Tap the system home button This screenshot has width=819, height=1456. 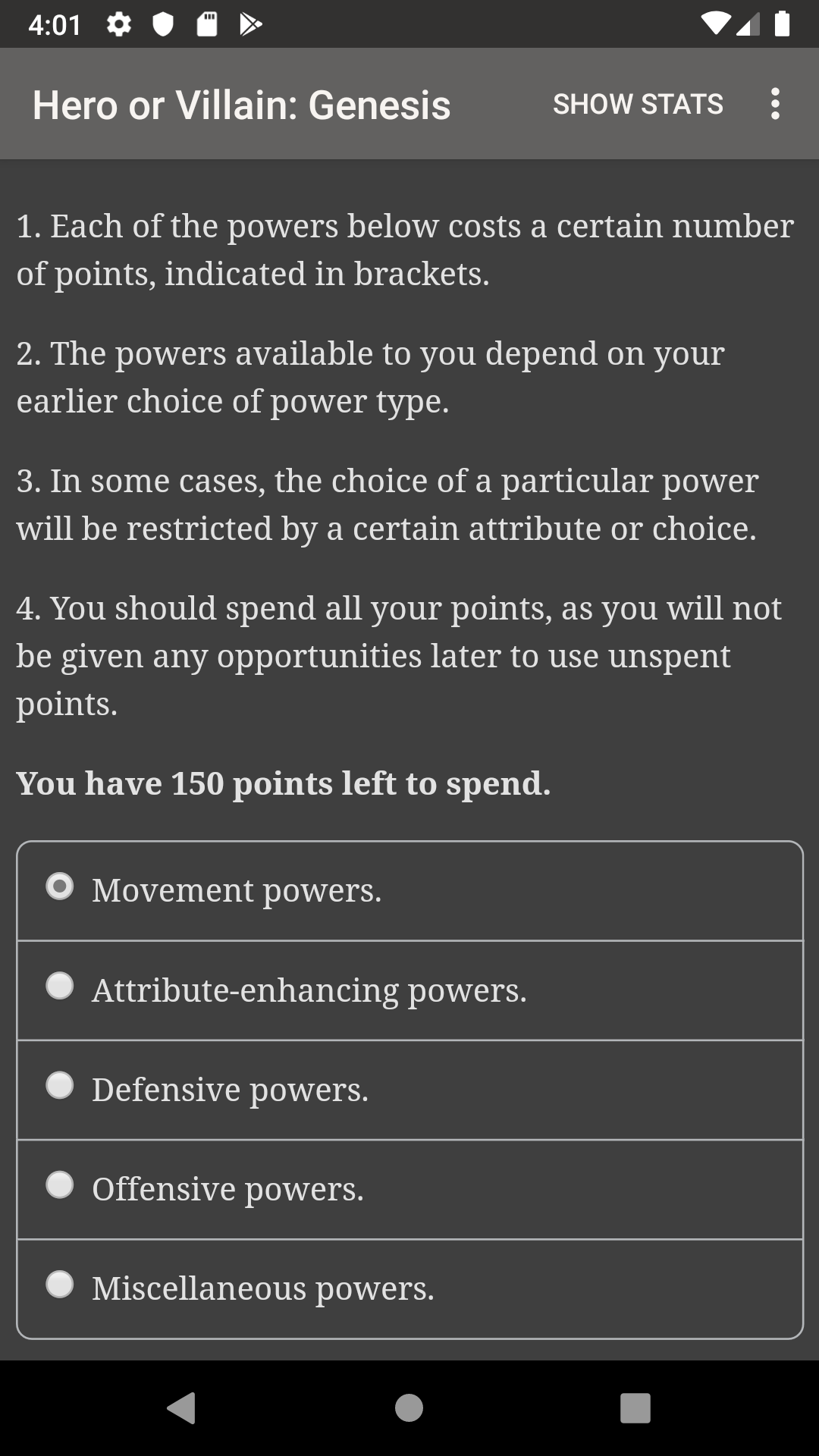tap(409, 1408)
